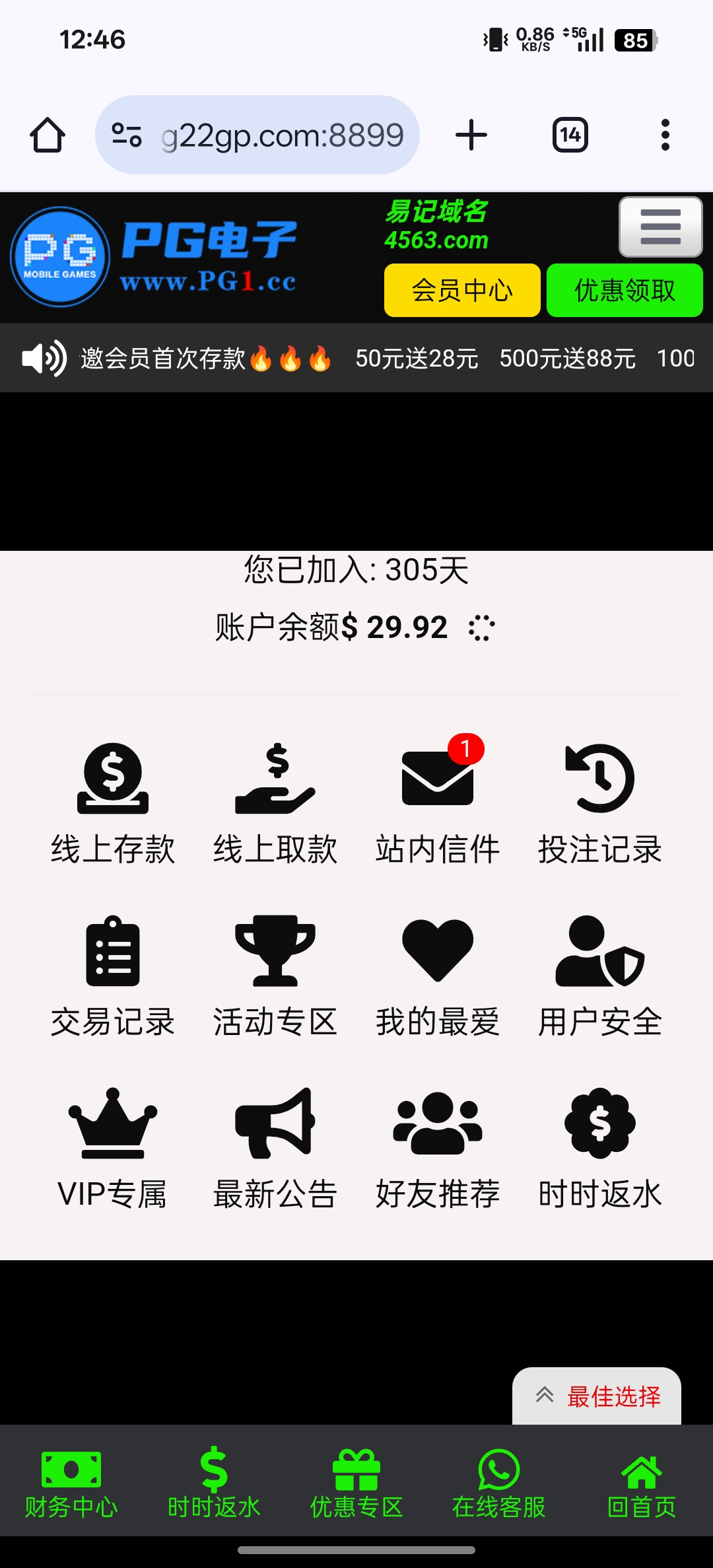This screenshot has width=713, height=1568.
Task: Open 交易记录 transaction records
Action: pyautogui.click(x=113, y=977)
